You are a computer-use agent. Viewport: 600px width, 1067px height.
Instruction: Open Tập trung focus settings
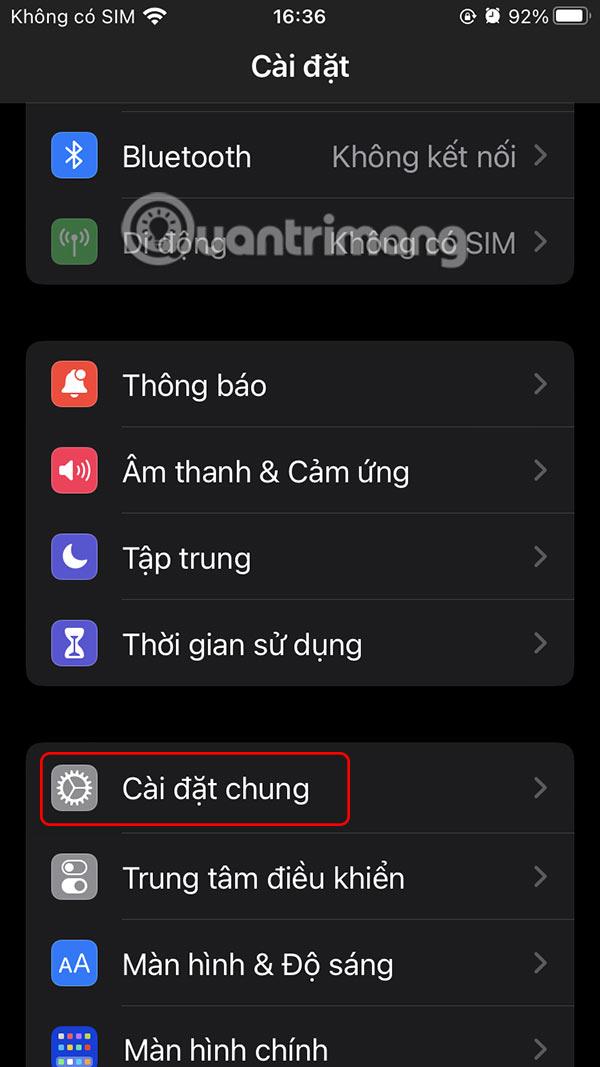click(300, 557)
